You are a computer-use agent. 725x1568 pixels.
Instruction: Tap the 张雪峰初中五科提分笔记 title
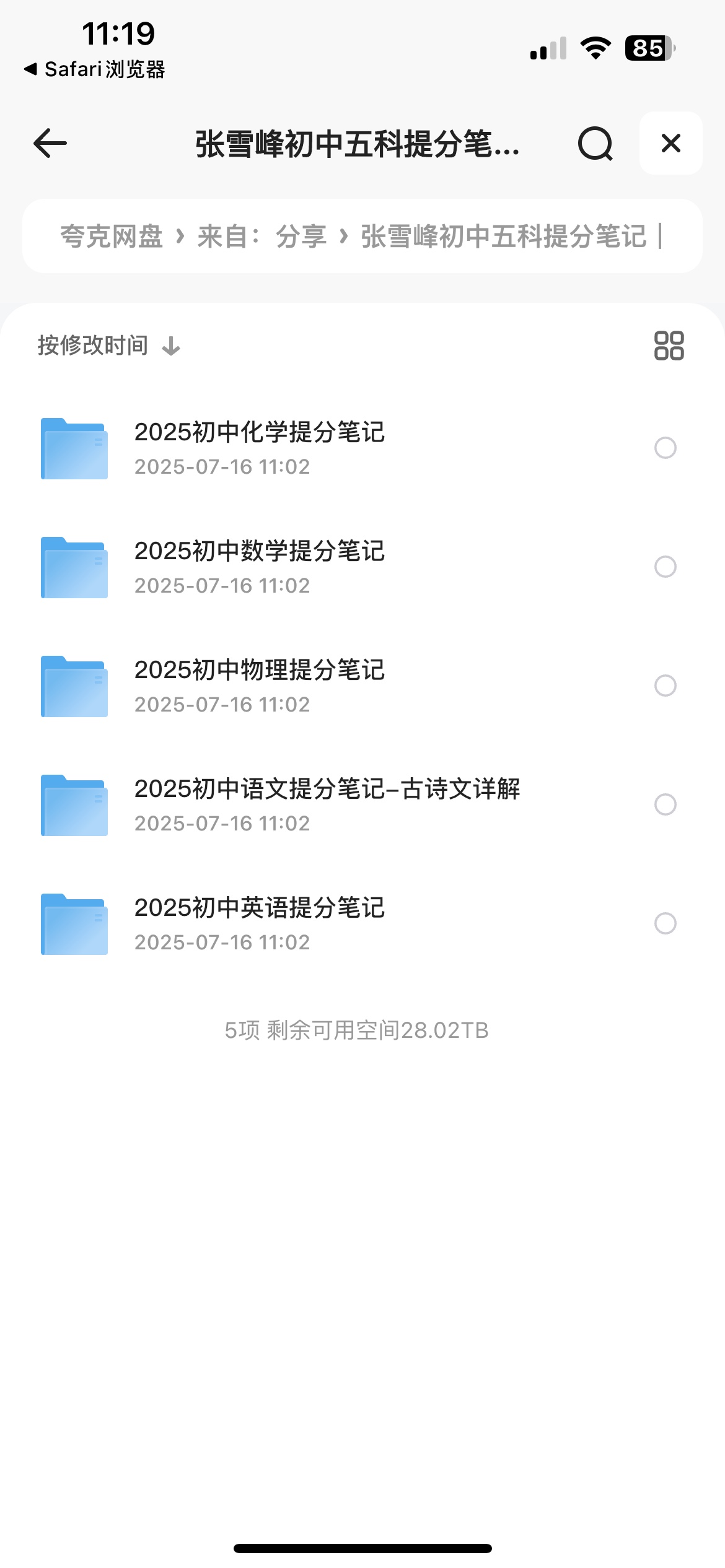[x=358, y=144]
